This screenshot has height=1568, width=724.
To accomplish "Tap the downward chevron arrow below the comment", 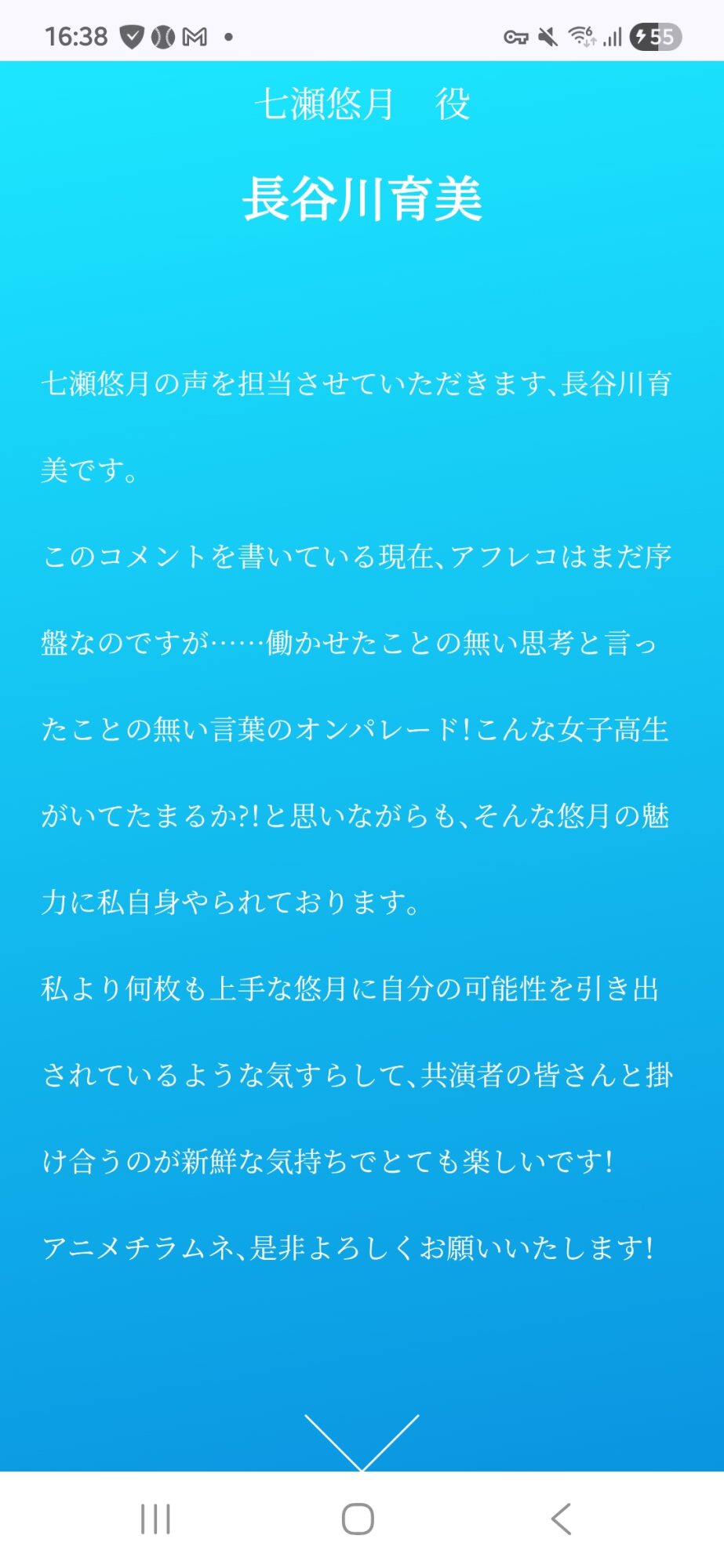I will tap(362, 1442).
